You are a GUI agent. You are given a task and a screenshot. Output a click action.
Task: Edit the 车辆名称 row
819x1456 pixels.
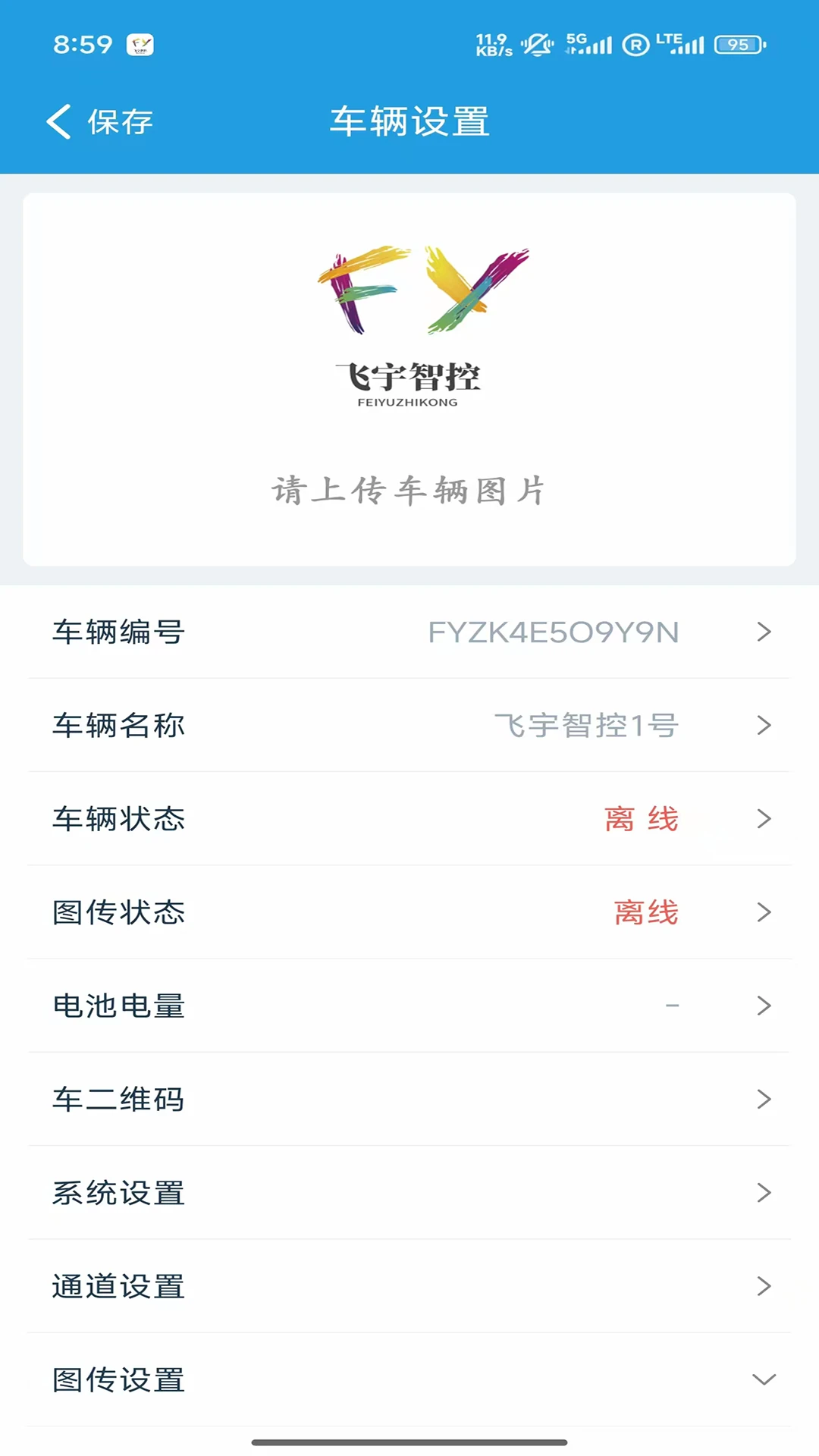[409, 725]
